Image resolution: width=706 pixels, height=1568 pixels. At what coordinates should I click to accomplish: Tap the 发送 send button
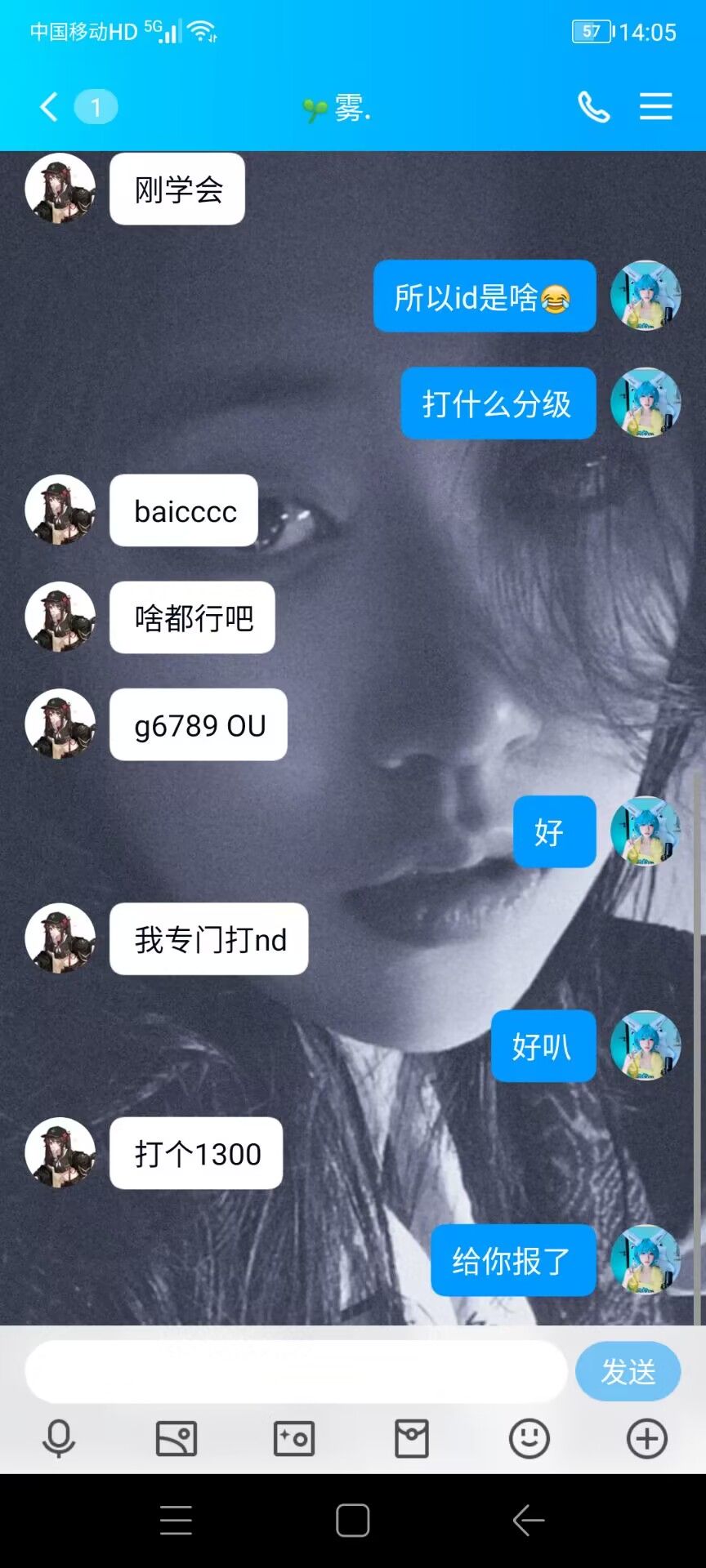[x=628, y=1372]
